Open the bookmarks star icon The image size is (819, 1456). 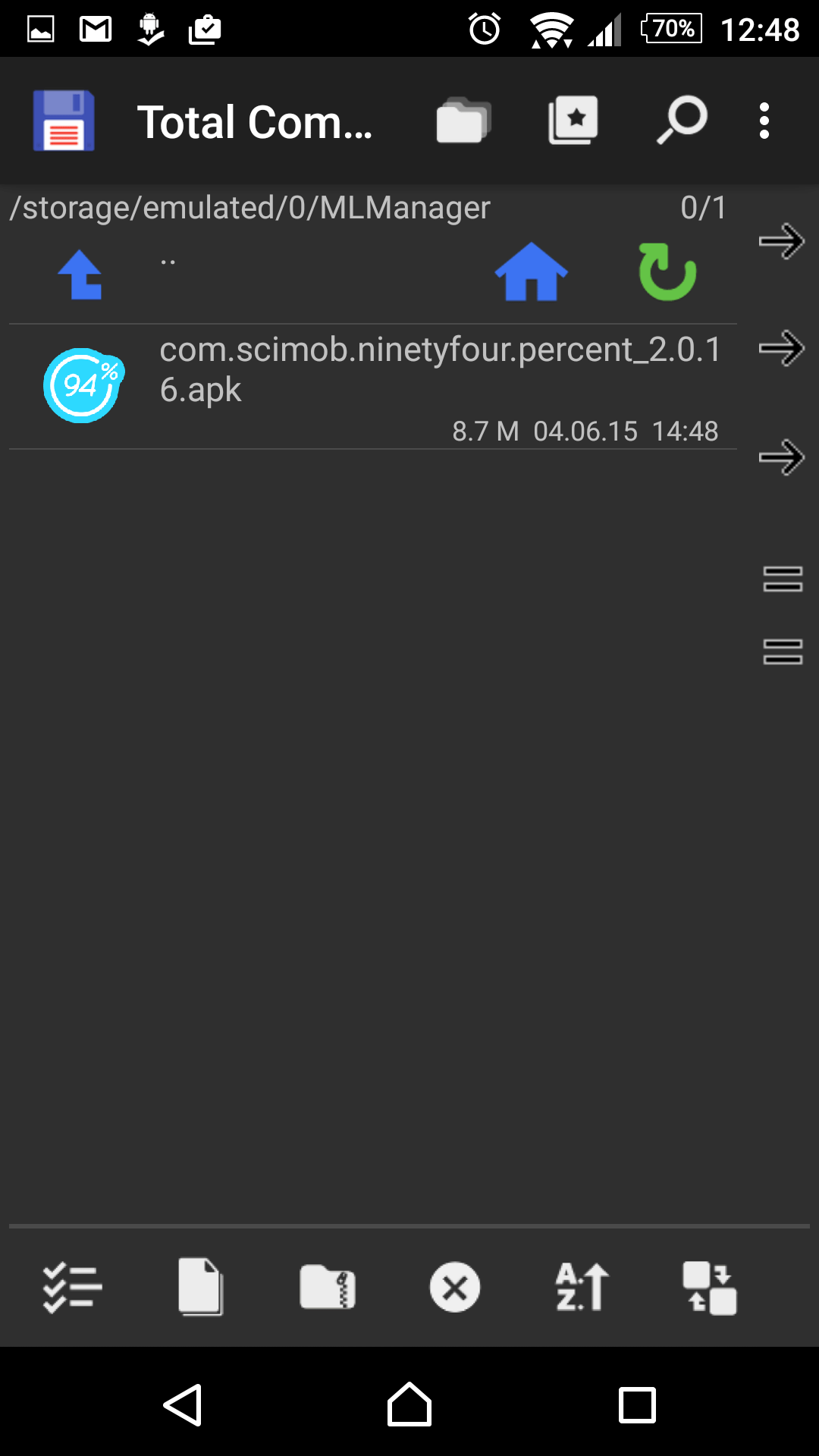tap(573, 121)
